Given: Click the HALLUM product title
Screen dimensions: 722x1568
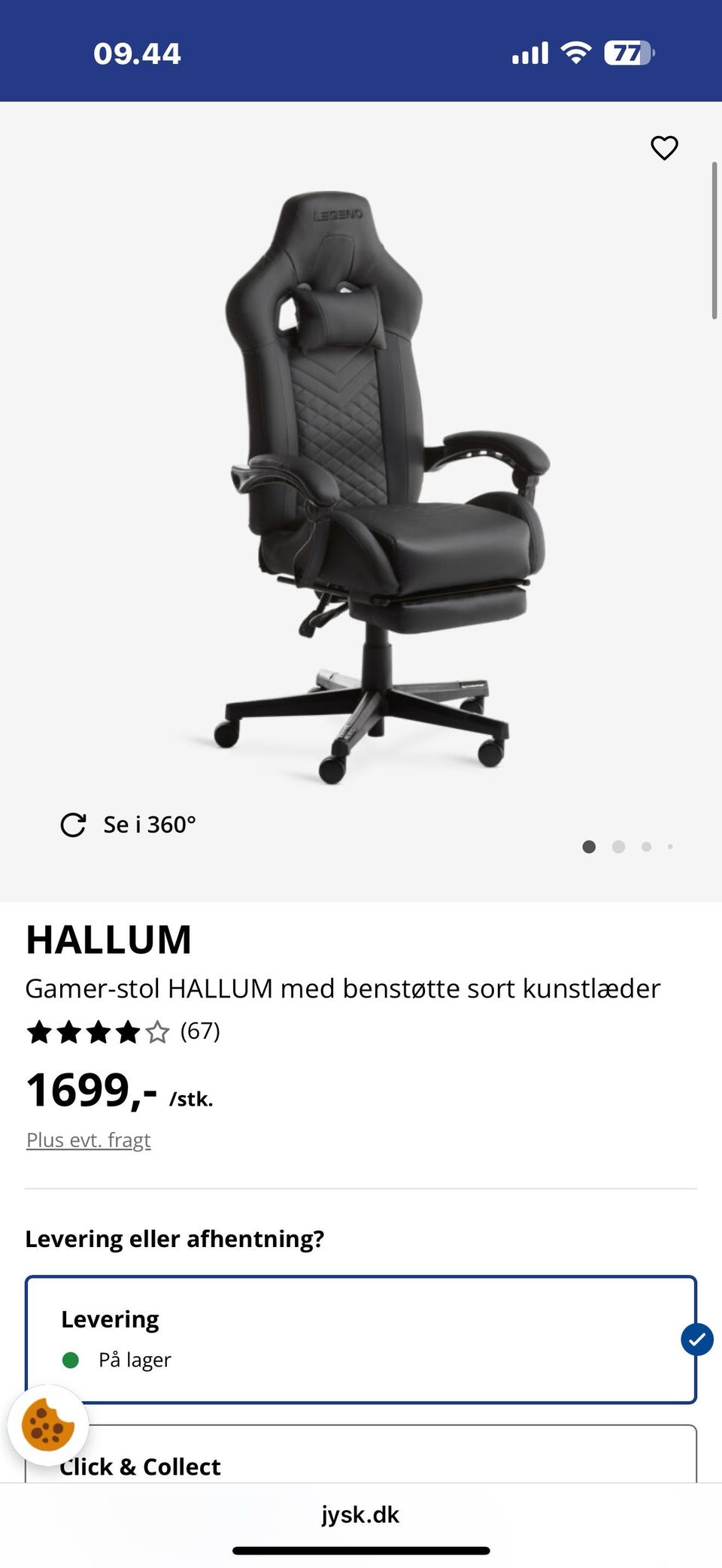Looking at the screenshot, I should (x=108, y=938).
